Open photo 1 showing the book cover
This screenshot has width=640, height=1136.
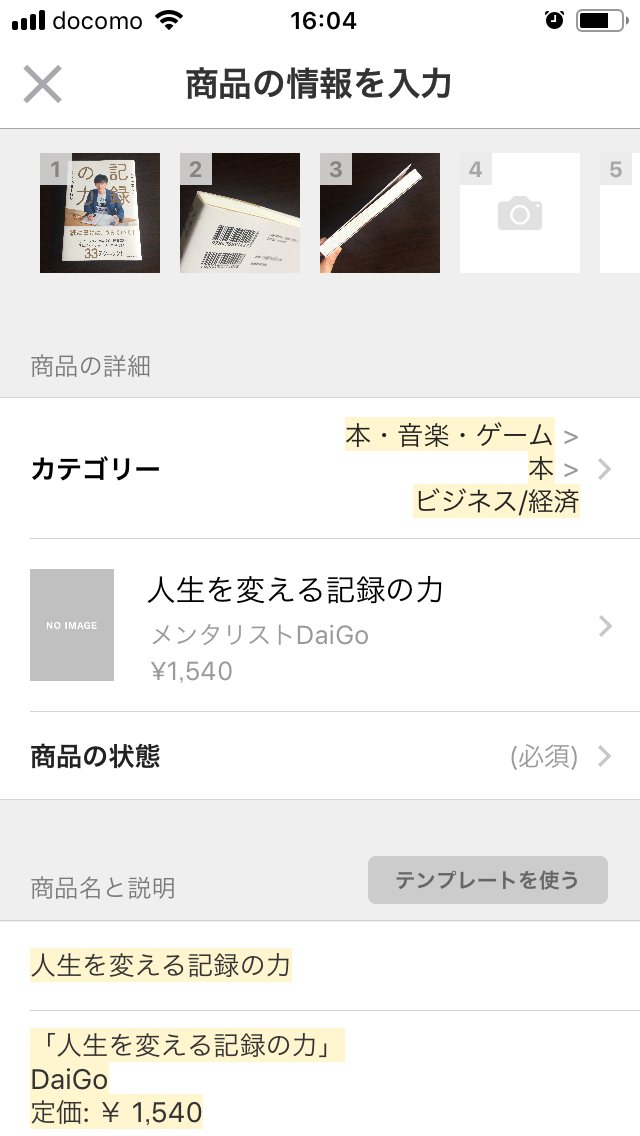100,213
